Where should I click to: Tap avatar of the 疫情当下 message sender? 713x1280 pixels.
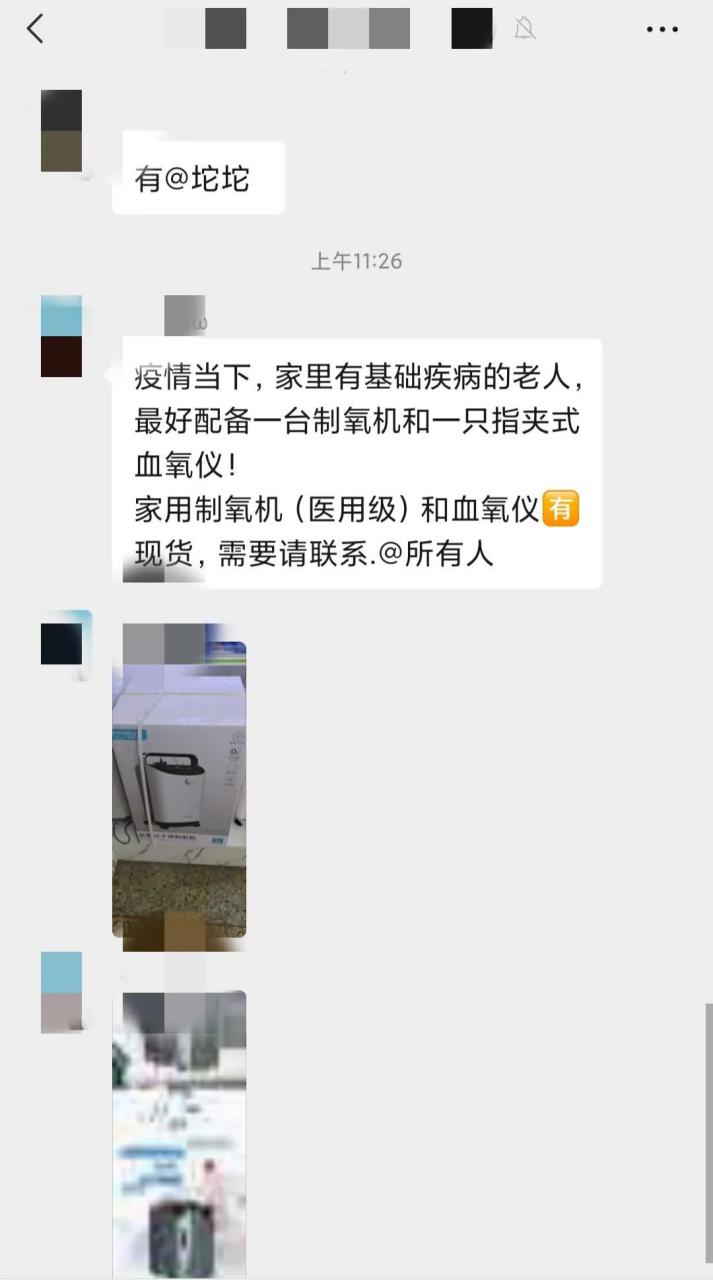click(61, 337)
